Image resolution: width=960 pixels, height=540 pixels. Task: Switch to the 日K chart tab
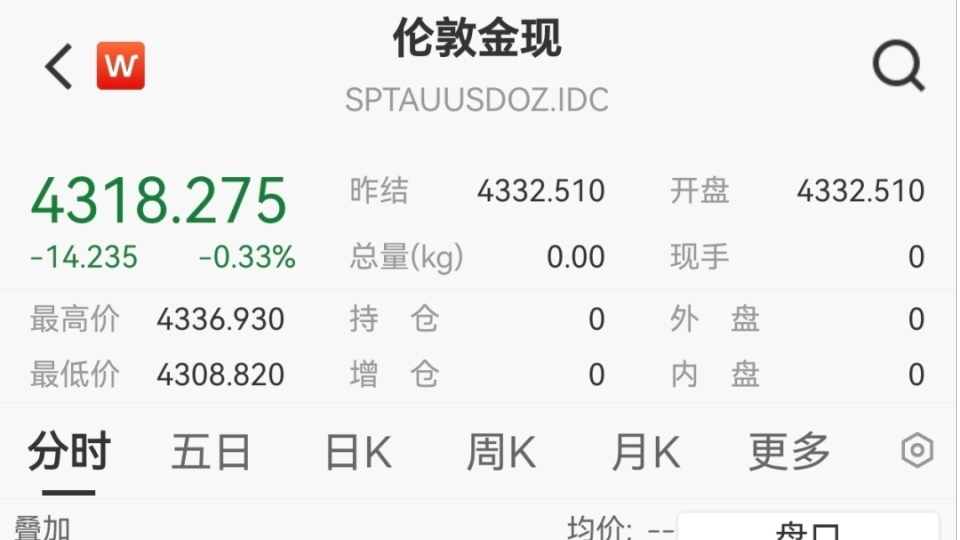(358, 453)
